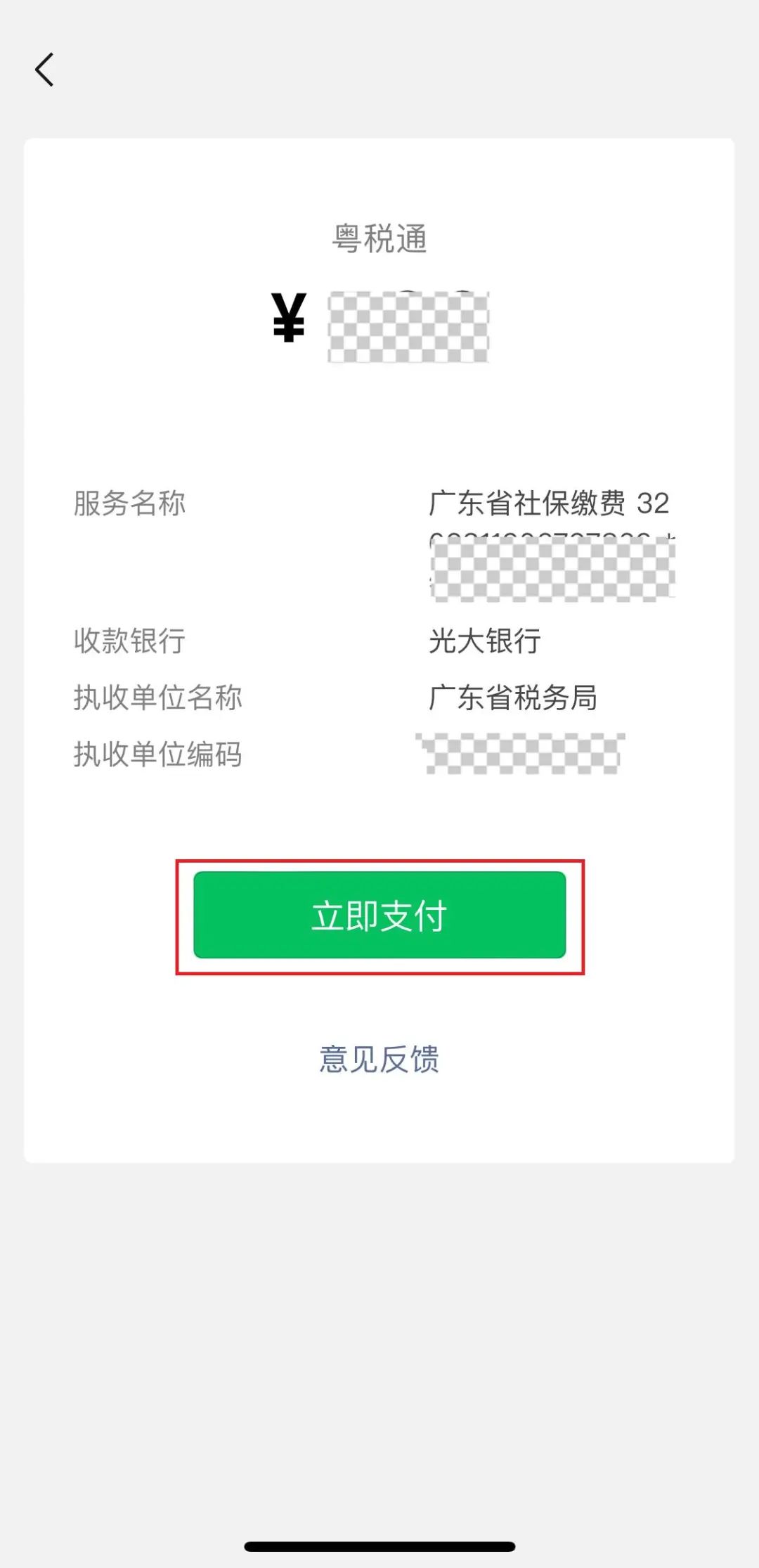The height and width of the screenshot is (1568, 759).
Task: Open the 意见反馈 feedback link
Action: pyautogui.click(x=379, y=1059)
